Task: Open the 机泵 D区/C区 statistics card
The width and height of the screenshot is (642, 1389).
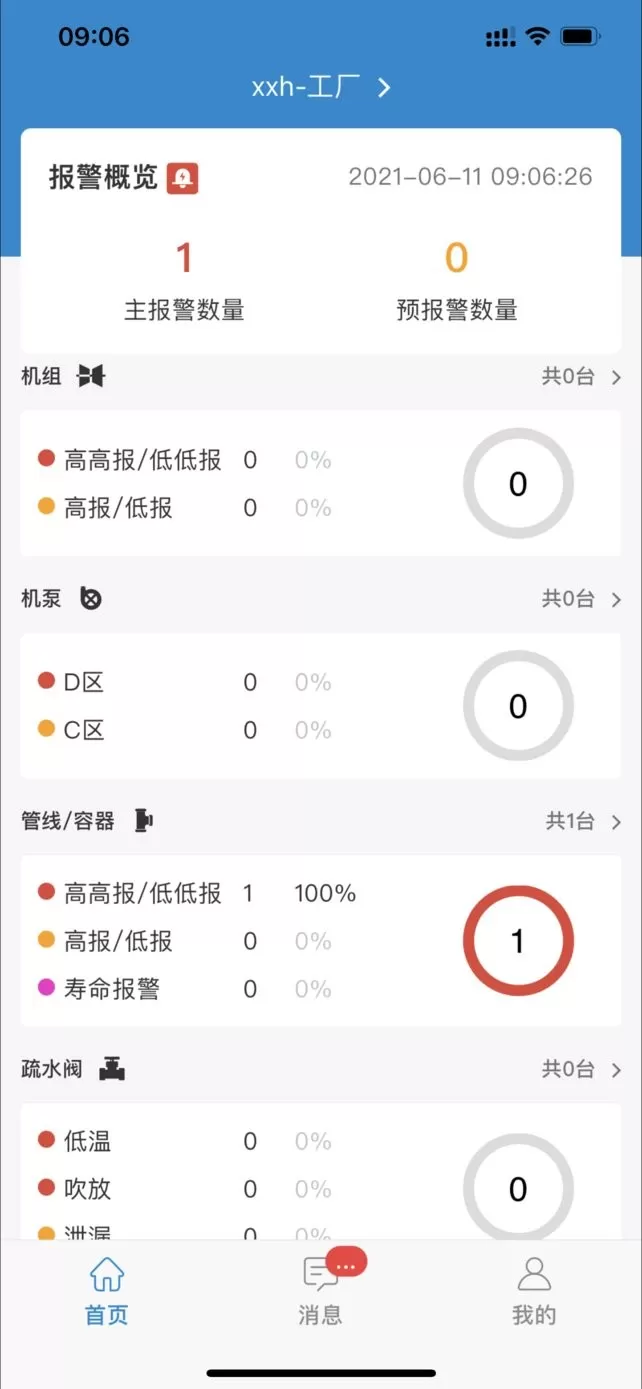Action: (321, 705)
